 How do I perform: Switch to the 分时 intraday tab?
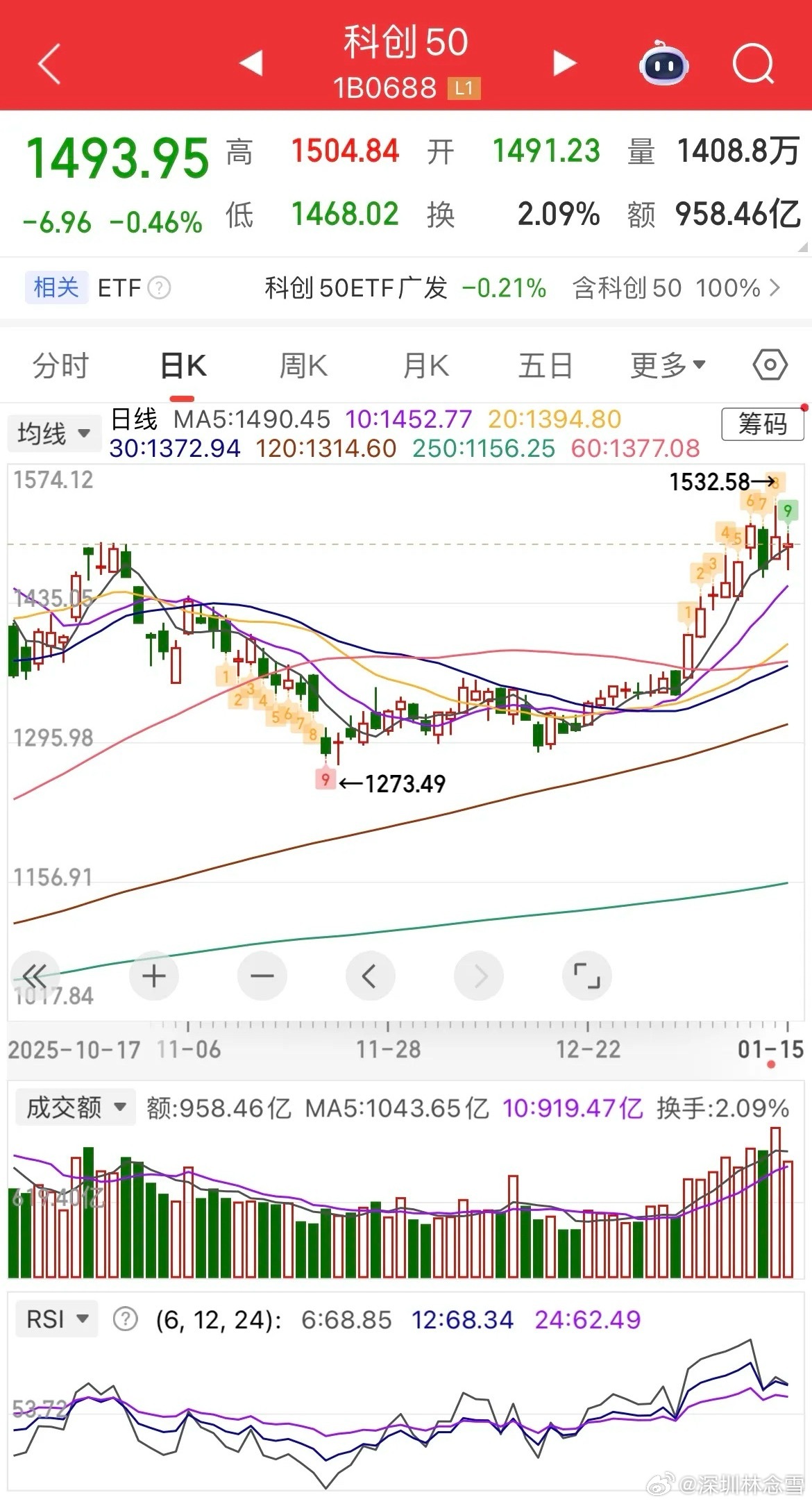tap(60, 364)
